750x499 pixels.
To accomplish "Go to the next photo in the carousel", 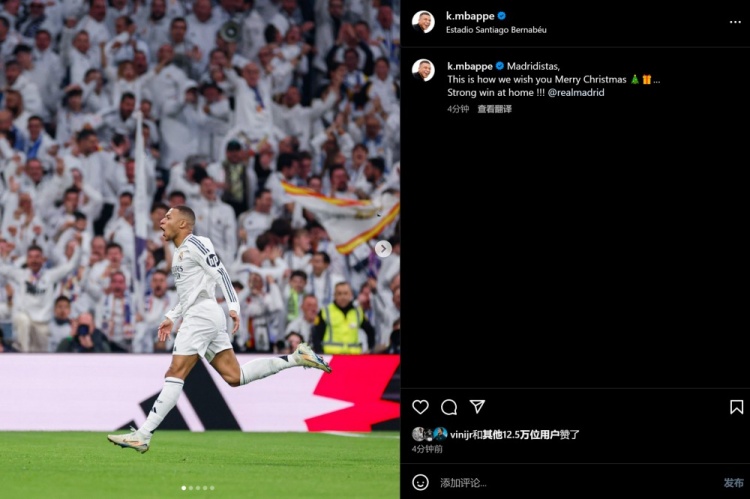I will point(383,249).
